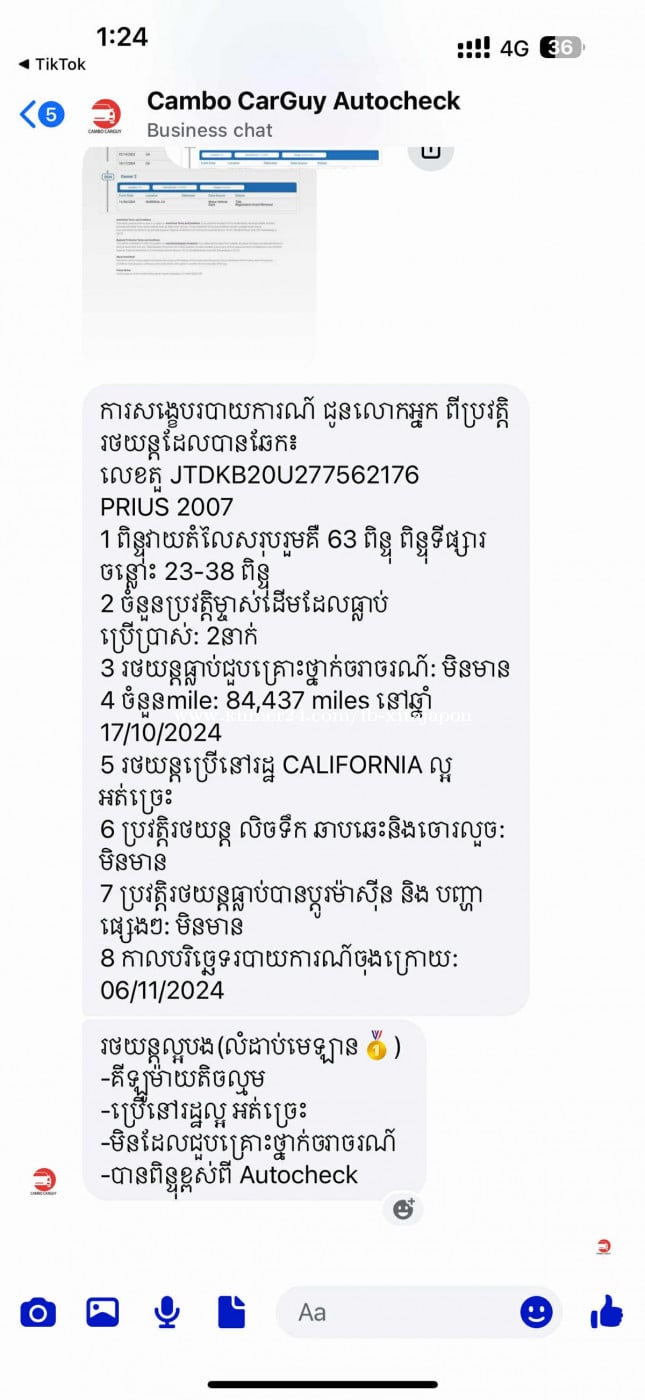Send a thumbs-up like
This screenshot has height=1400, width=645.
(606, 1312)
